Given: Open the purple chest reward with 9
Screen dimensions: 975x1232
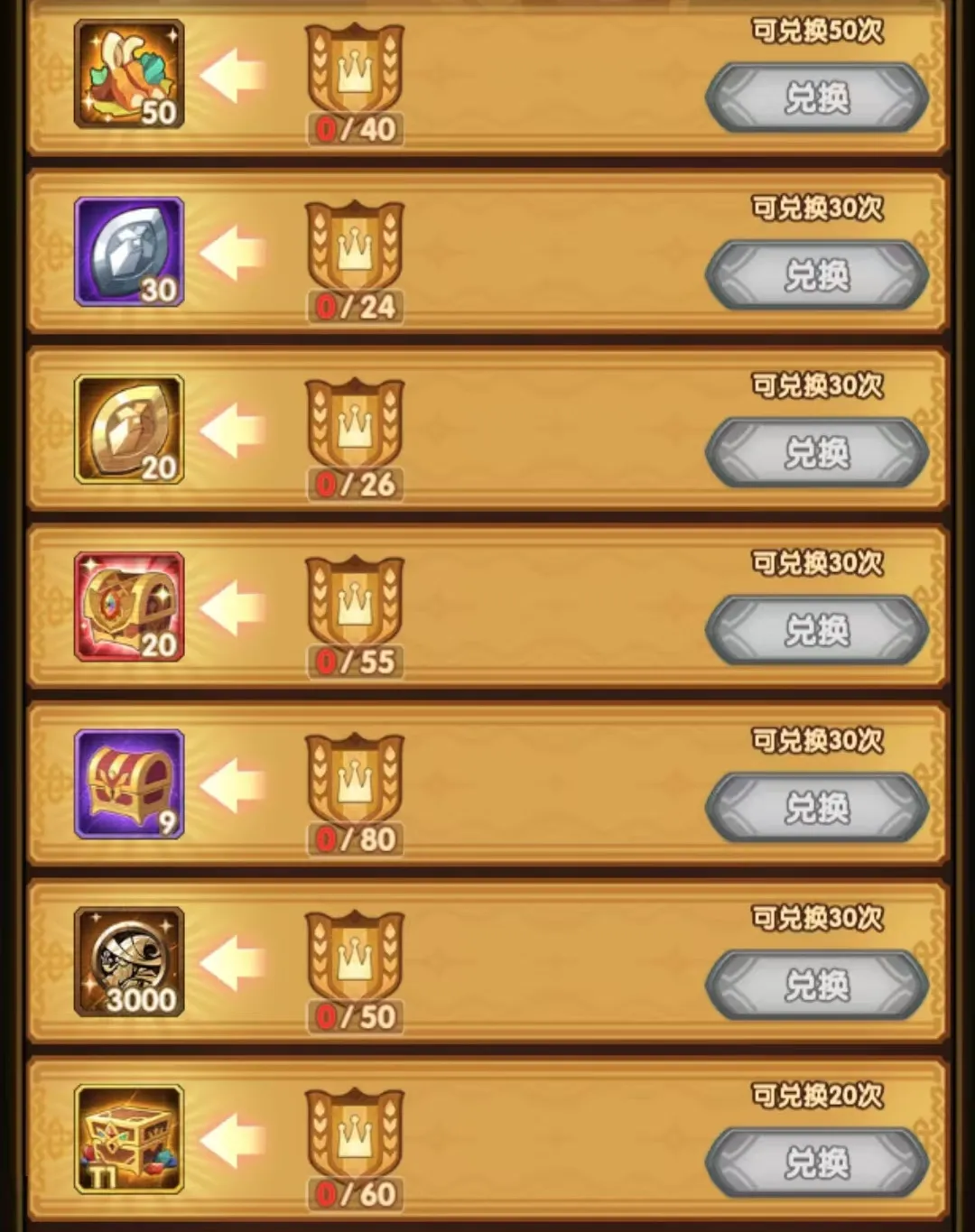Looking at the screenshot, I should point(129,784).
